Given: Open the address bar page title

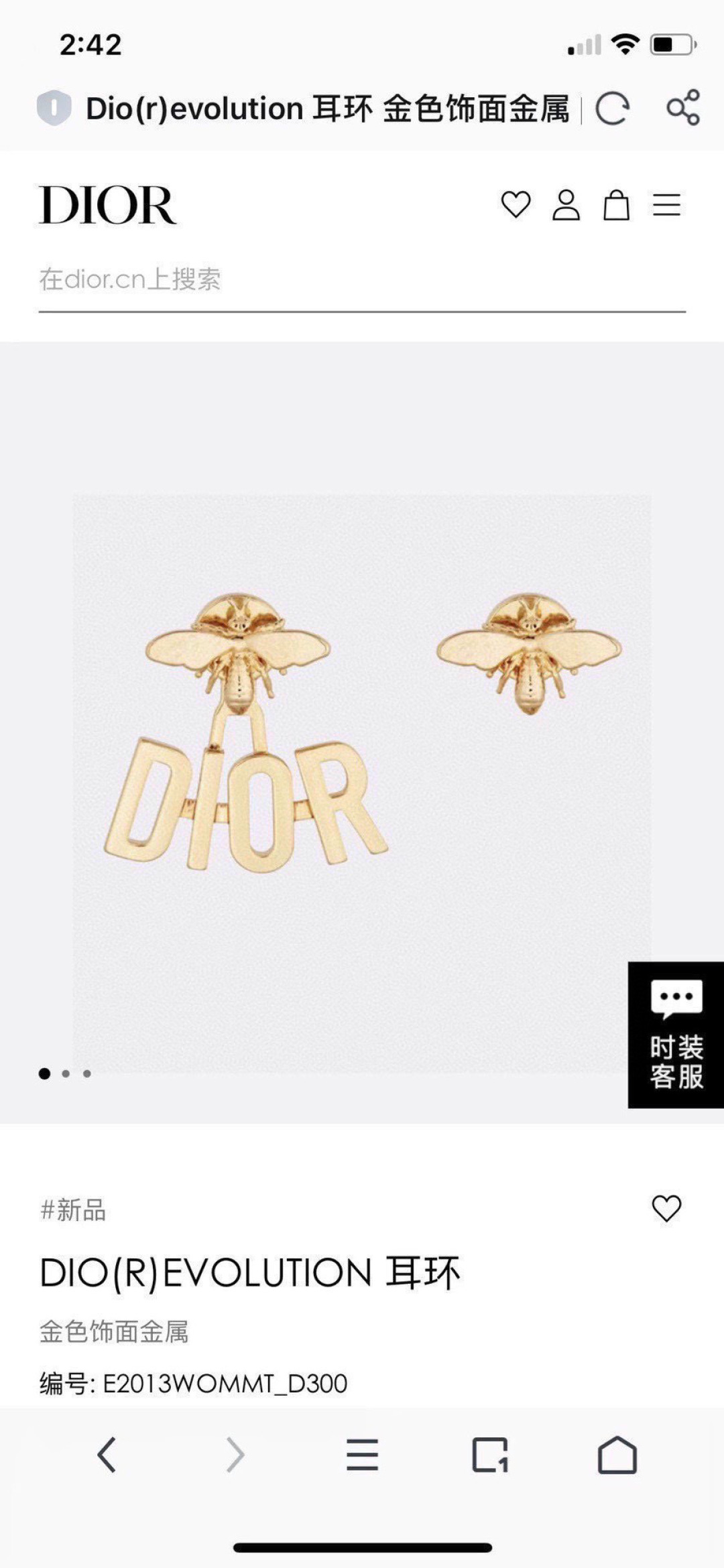Looking at the screenshot, I should point(328,109).
